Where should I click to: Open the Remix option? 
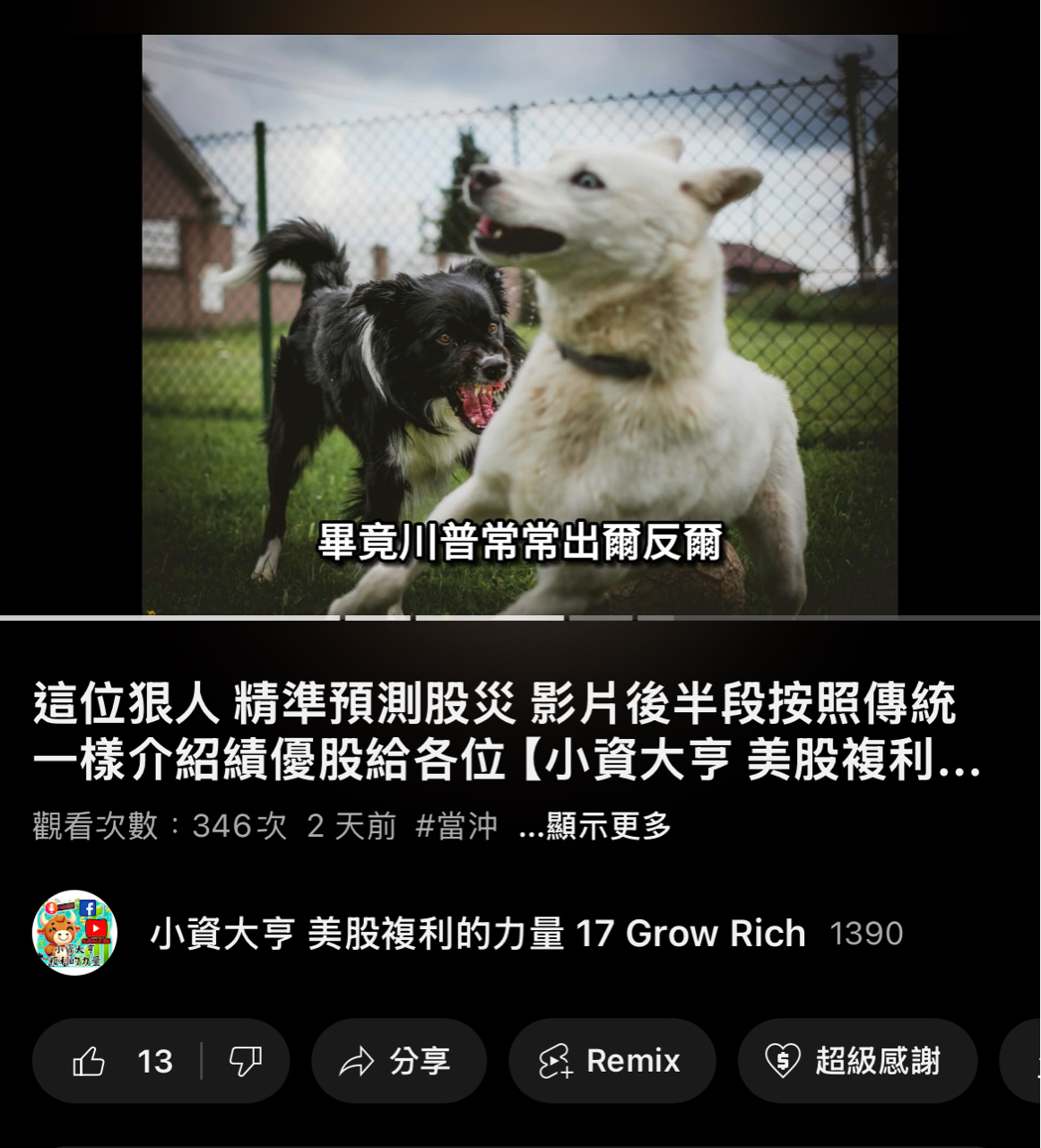click(612, 1061)
